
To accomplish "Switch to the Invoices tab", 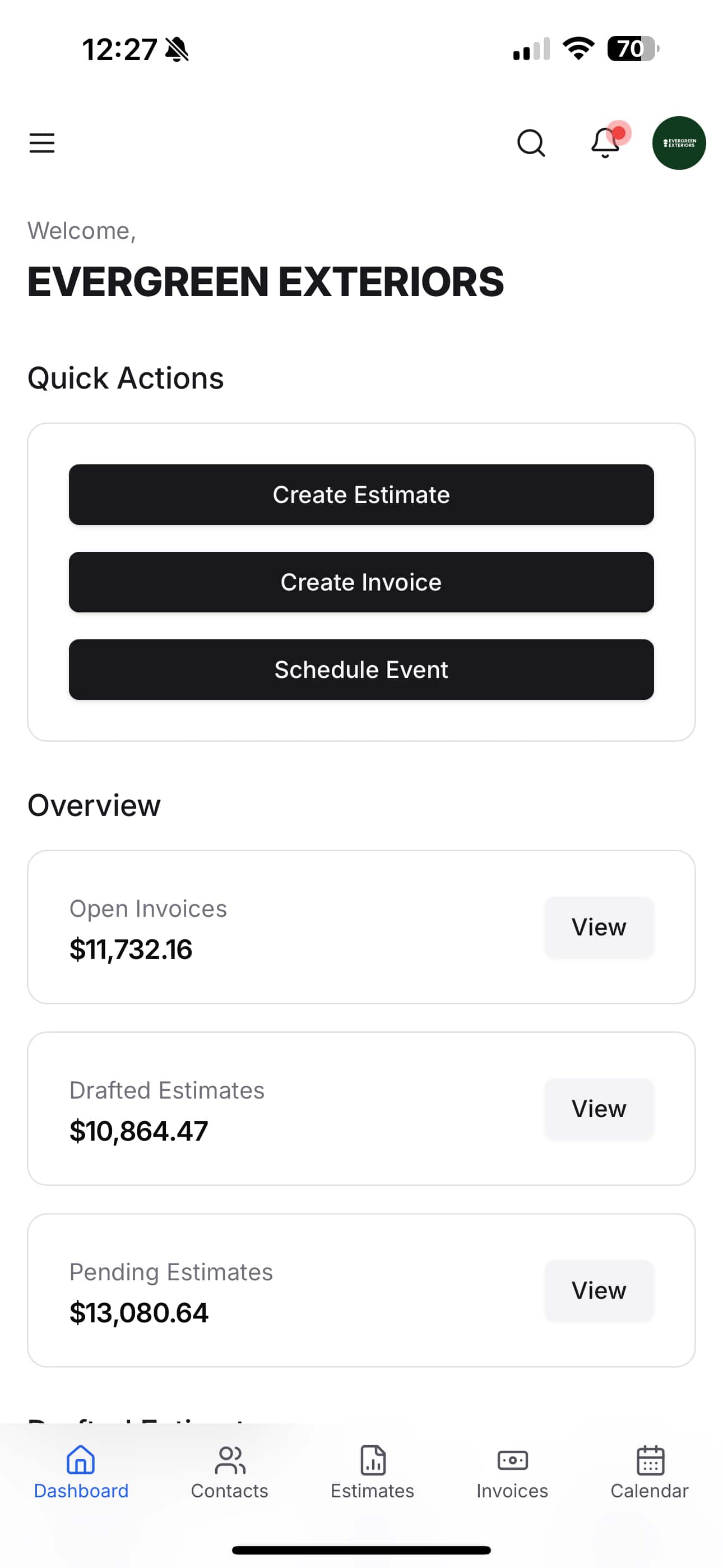I will [x=512, y=1473].
